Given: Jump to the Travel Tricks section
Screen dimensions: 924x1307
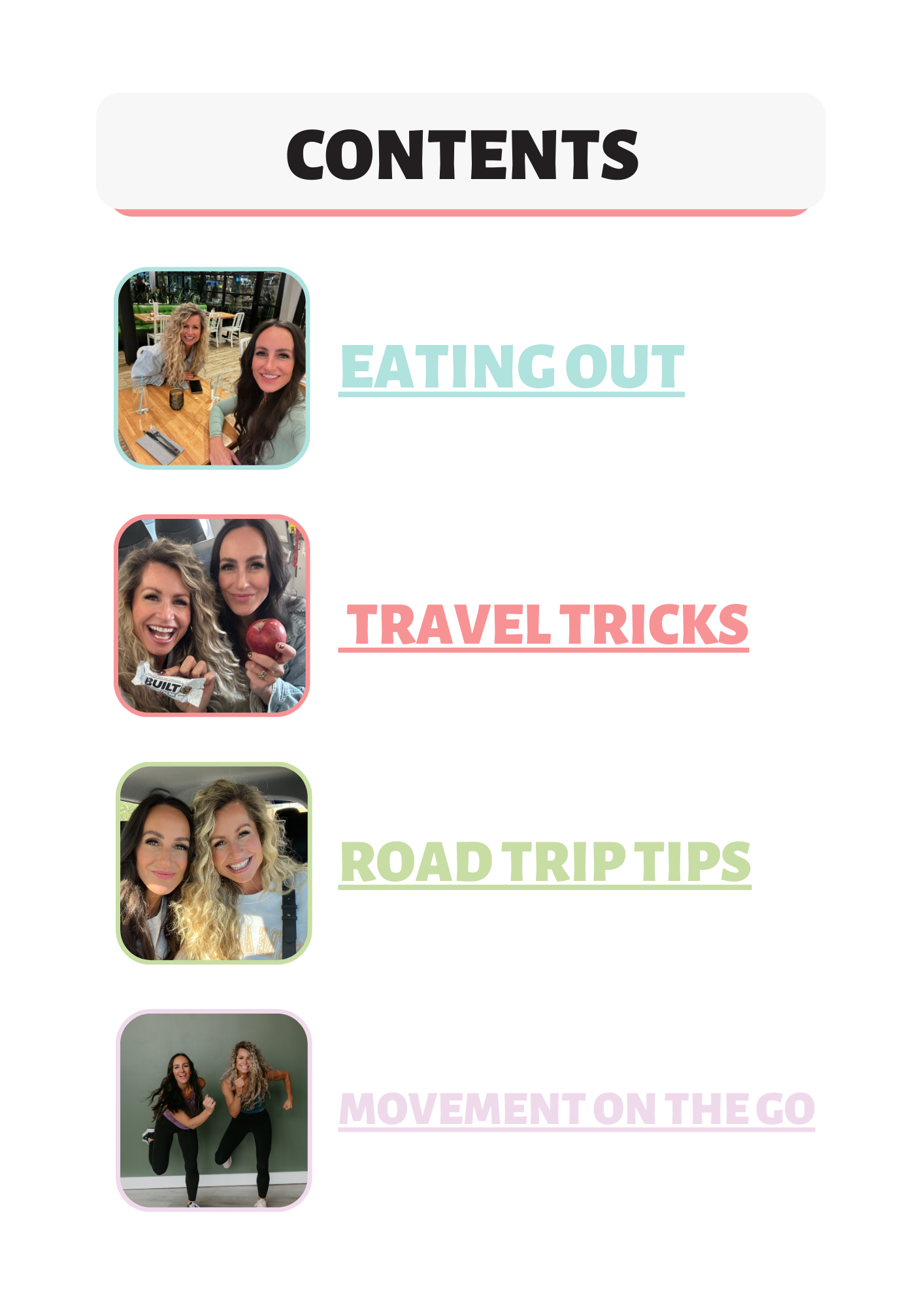Looking at the screenshot, I should (545, 625).
